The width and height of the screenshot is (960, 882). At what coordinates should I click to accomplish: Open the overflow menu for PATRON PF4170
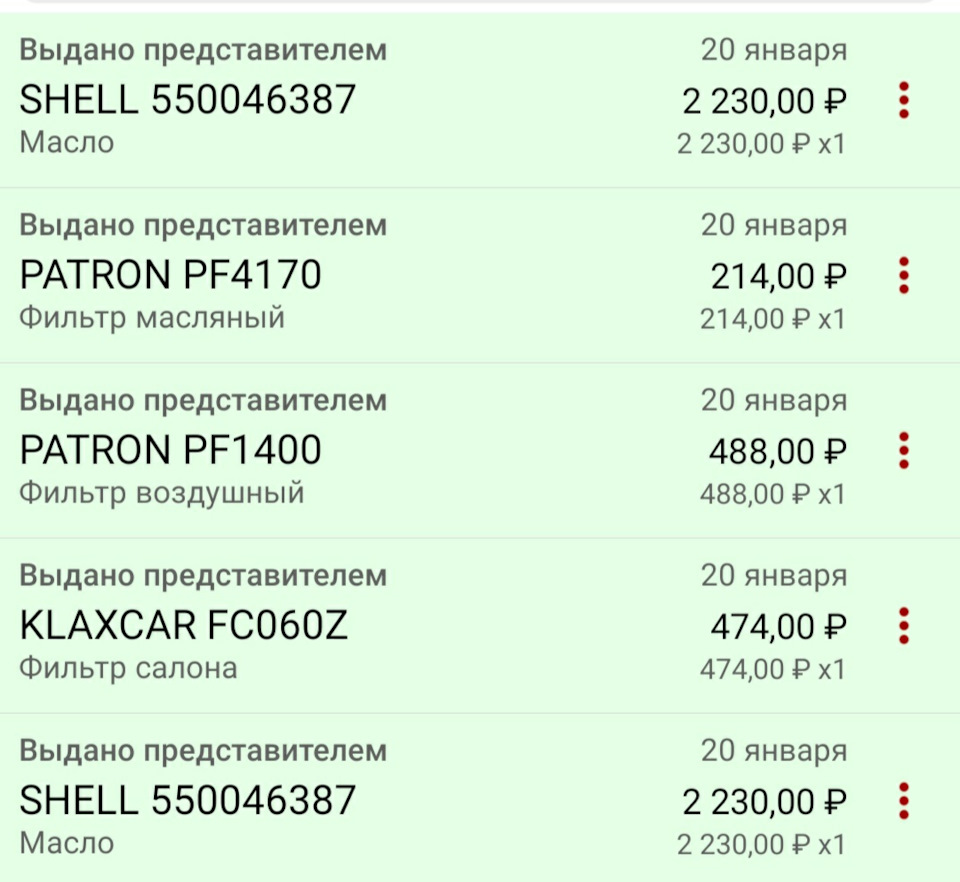pyautogui.click(x=903, y=275)
